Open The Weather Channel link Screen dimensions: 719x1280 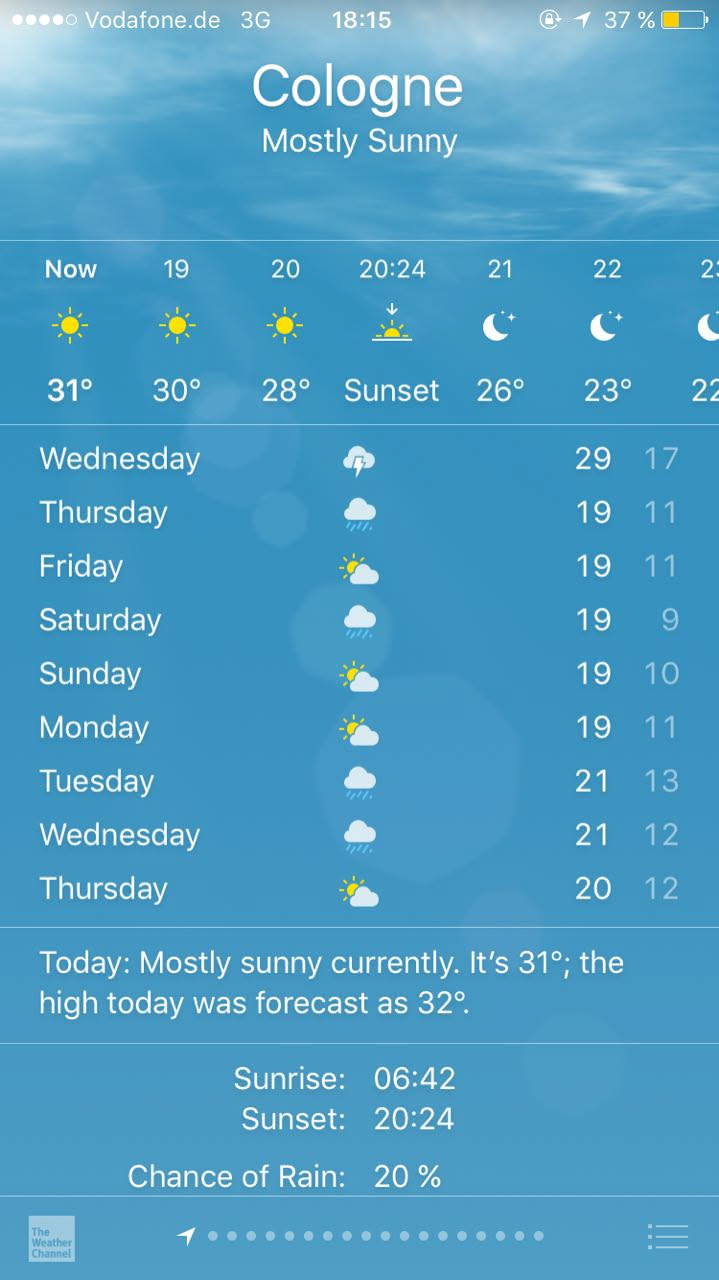51,1238
